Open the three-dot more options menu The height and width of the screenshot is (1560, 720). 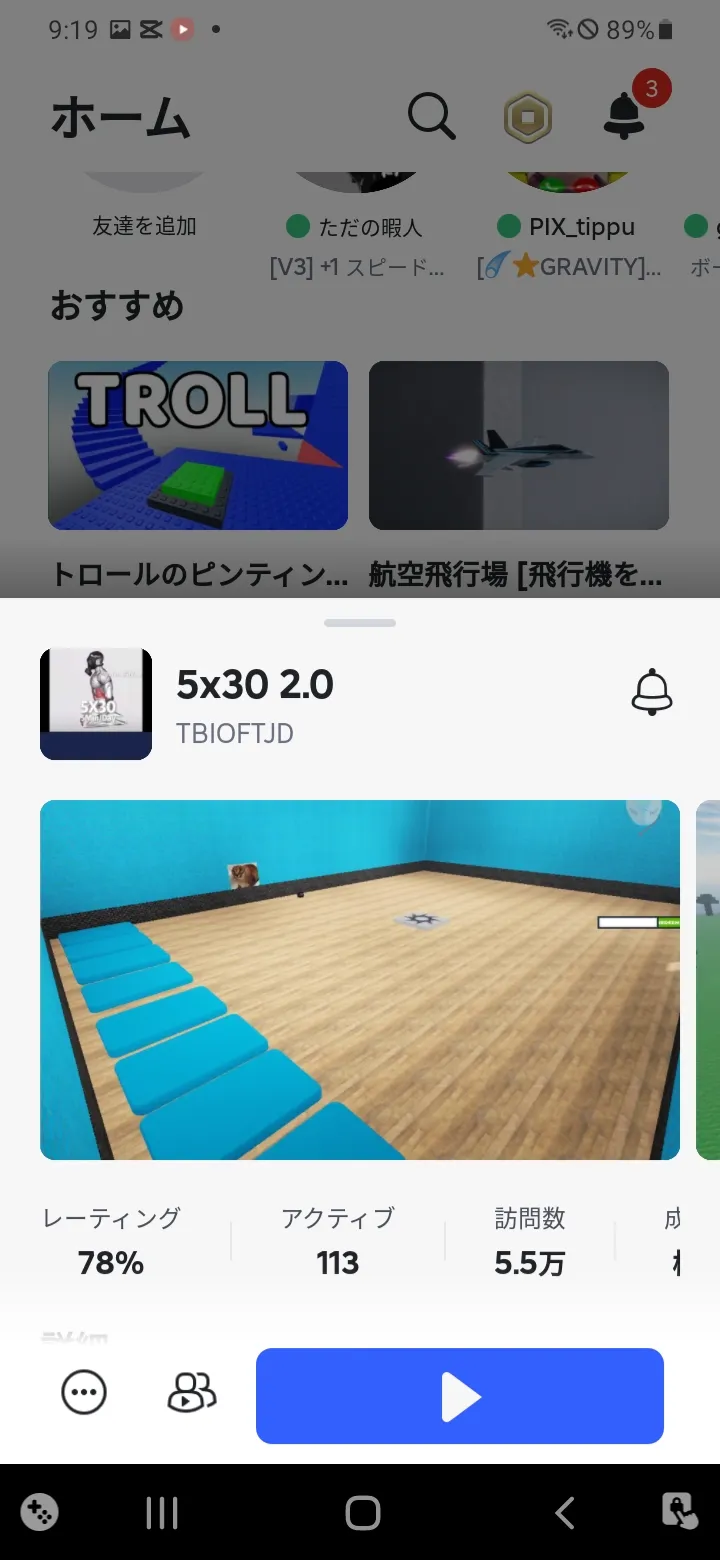[x=84, y=1392]
